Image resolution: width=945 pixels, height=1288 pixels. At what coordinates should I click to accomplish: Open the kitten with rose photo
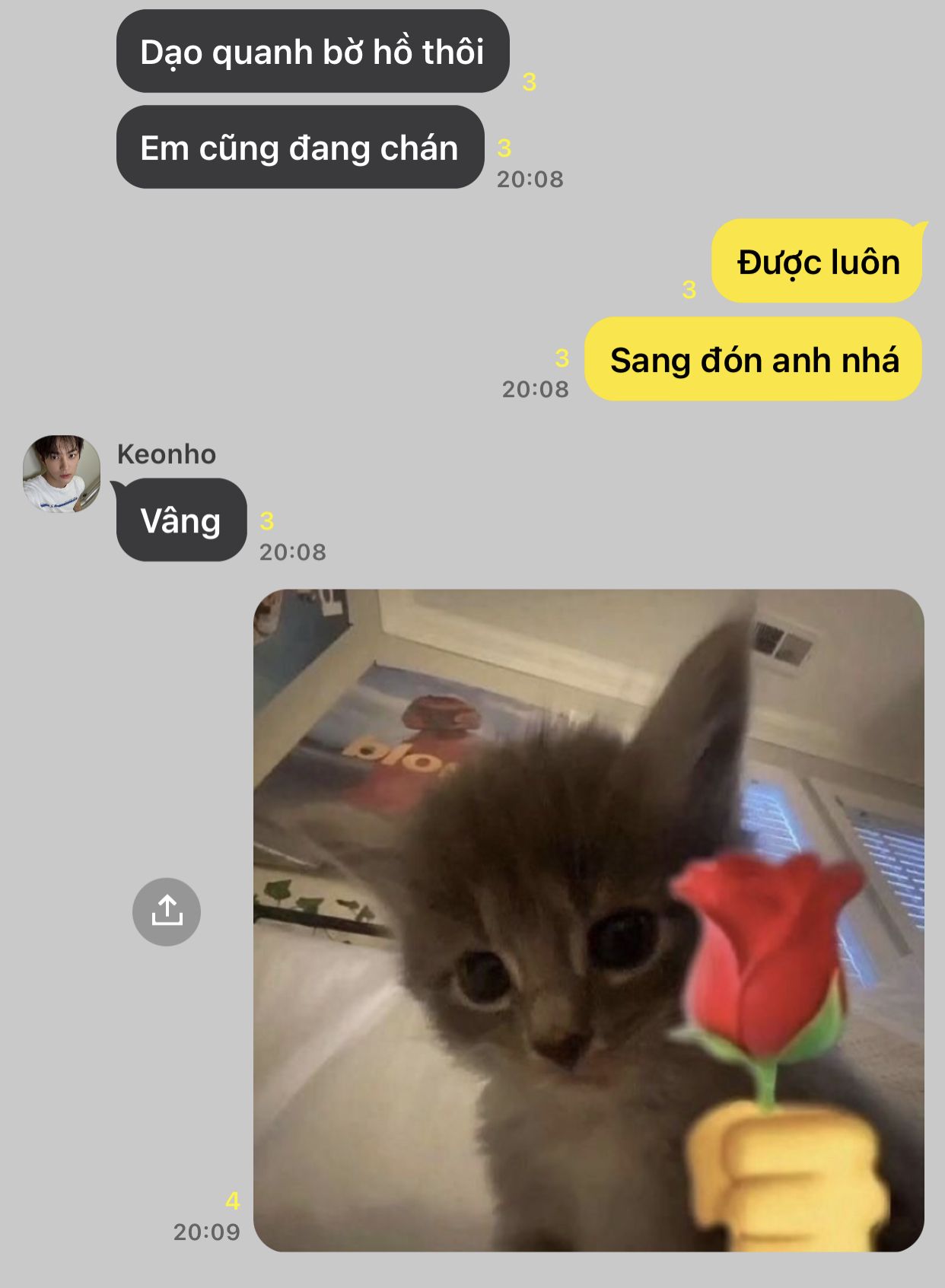(588, 921)
